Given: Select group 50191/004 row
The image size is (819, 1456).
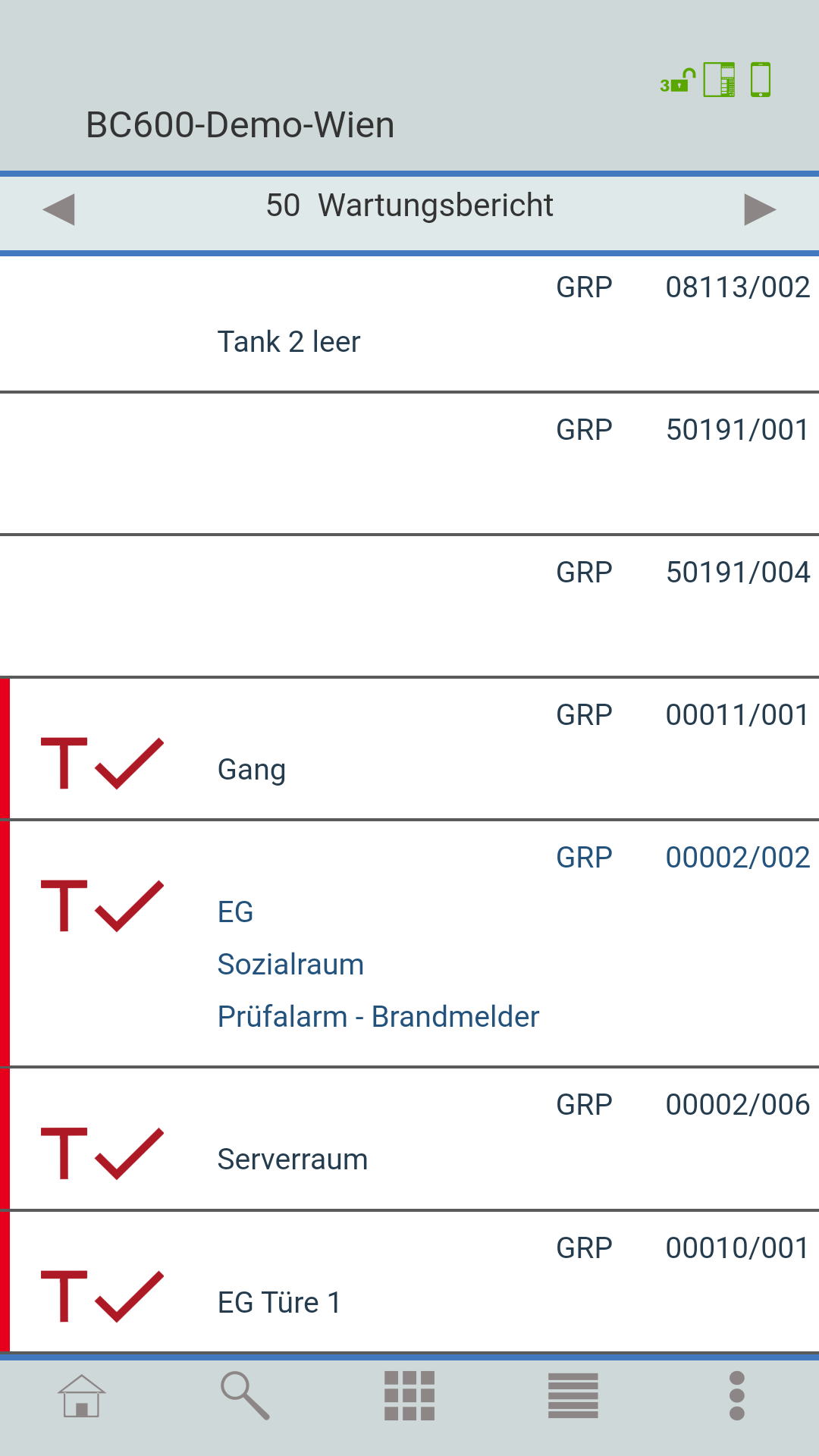Looking at the screenshot, I should coord(409,606).
